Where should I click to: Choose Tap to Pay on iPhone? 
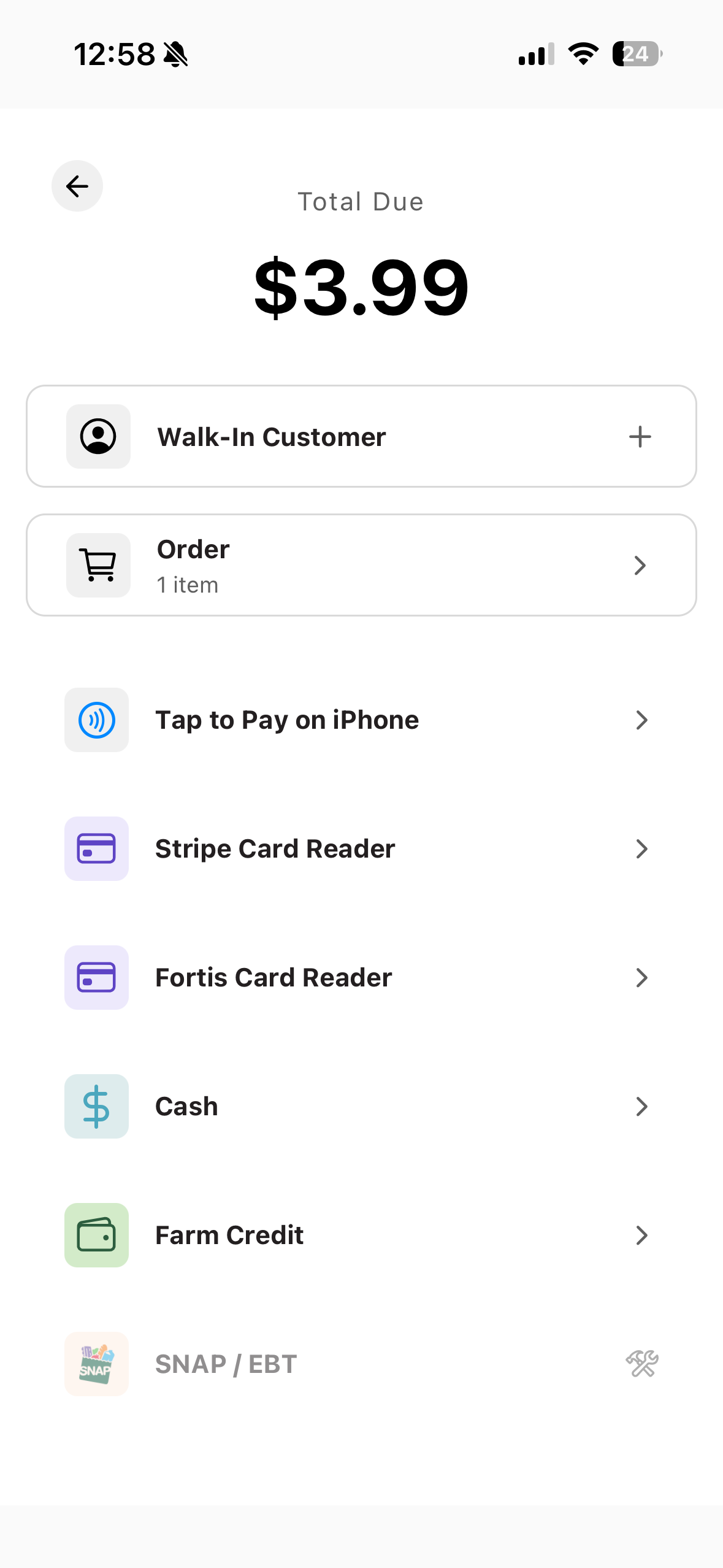pyautogui.click(x=361, y=720)
